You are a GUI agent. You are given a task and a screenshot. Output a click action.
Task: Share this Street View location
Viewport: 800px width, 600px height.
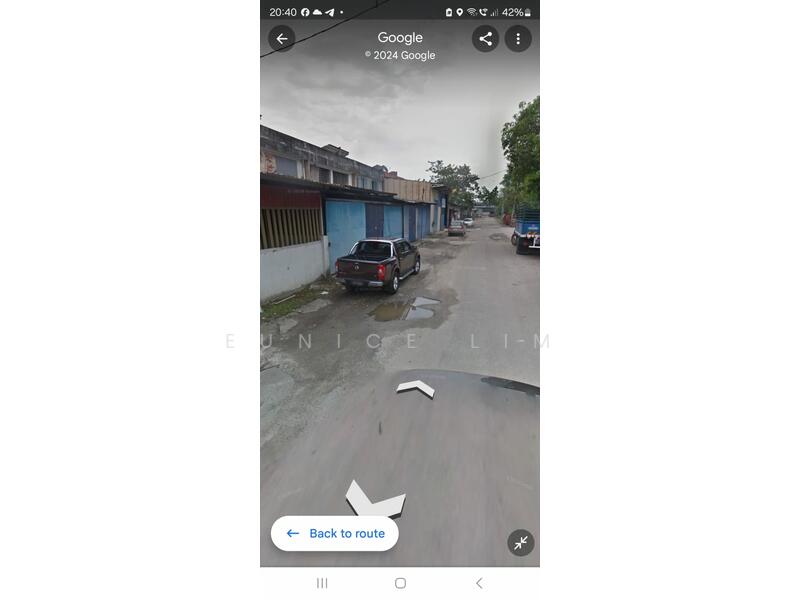point(485,39)
